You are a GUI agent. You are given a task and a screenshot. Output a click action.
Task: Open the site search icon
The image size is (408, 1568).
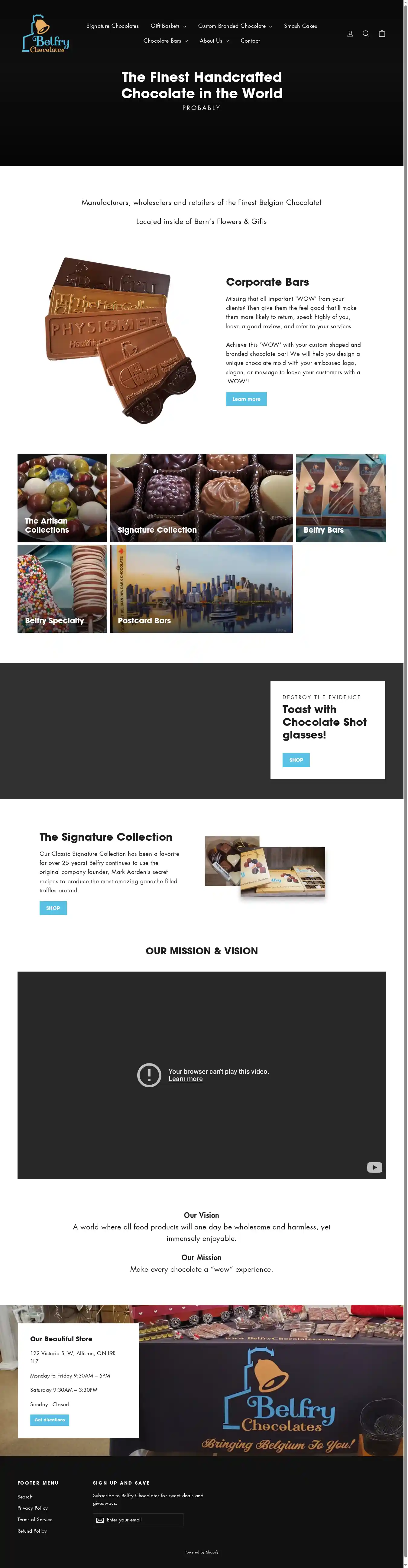(x=366, y=34)
